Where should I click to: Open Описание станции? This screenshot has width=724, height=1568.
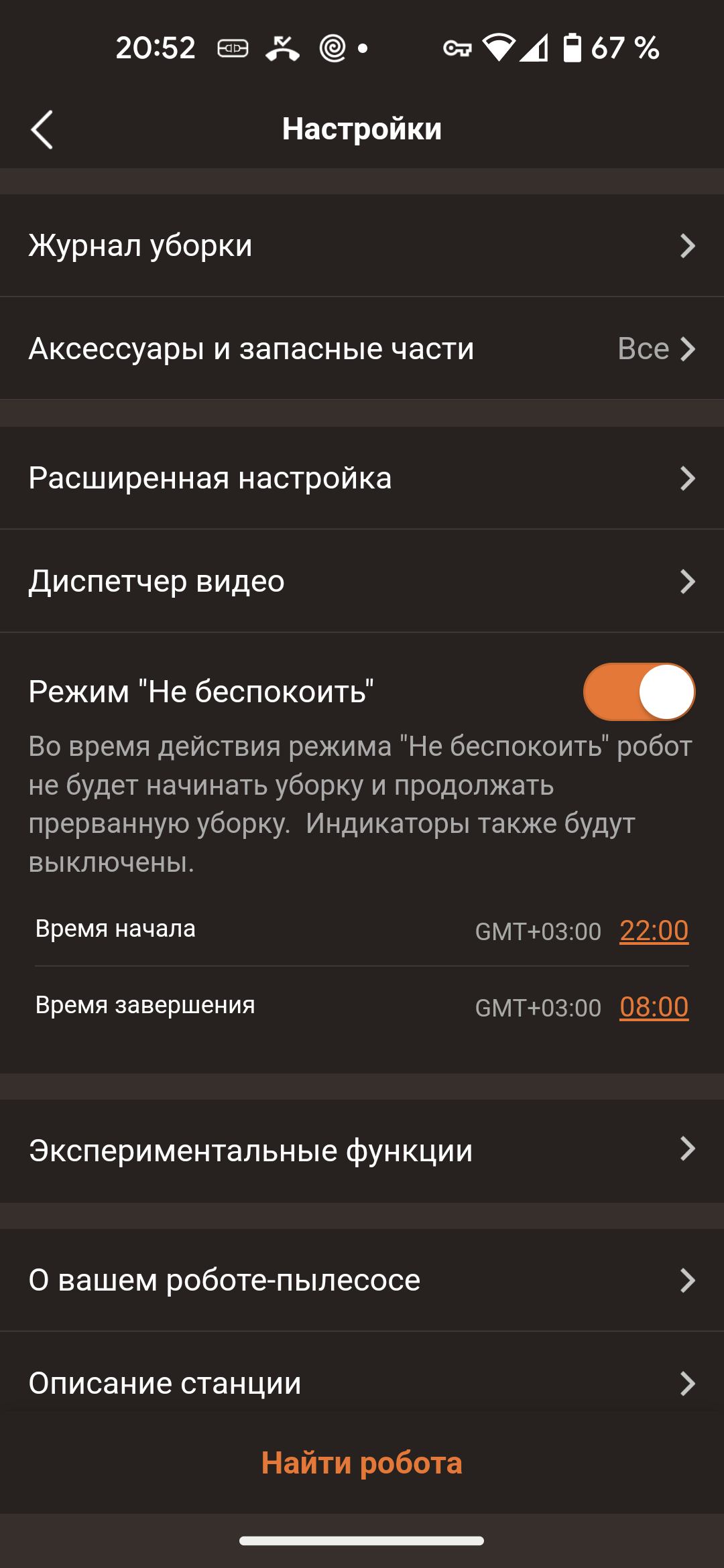click(x=362, y=1383)
